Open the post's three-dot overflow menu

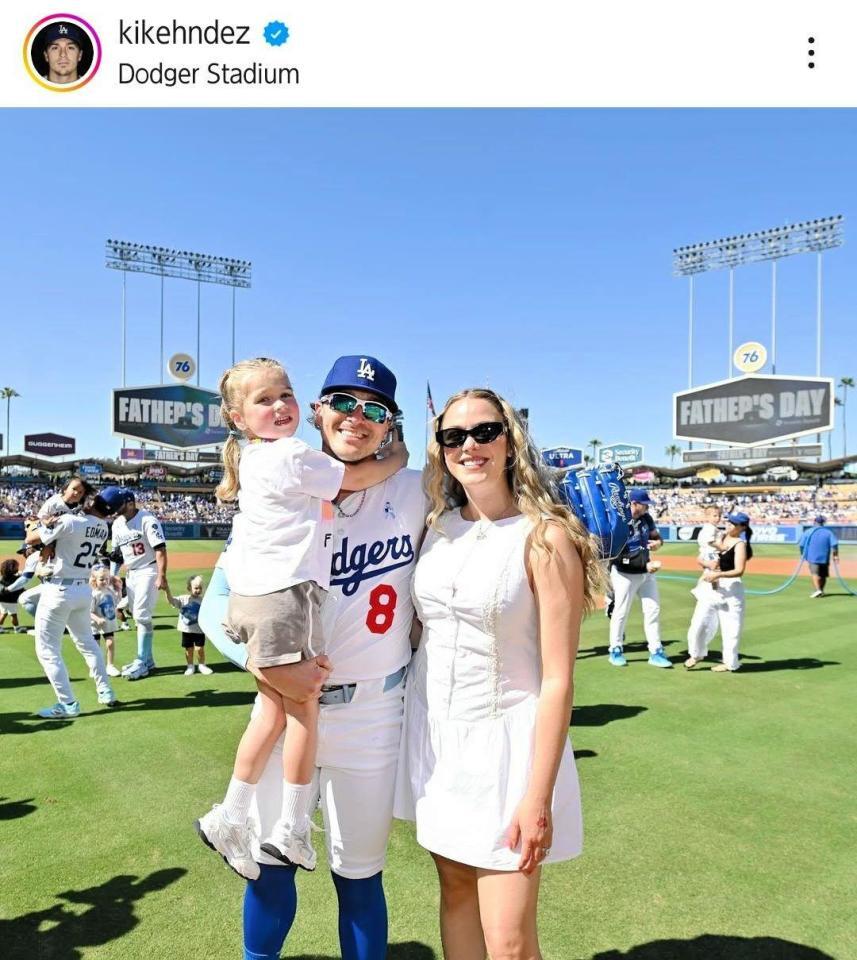(810, 52)
